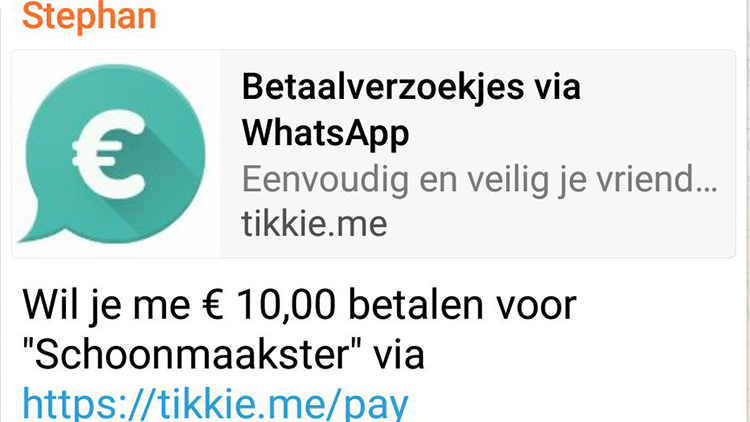Image resolution: width=750 pixels, height=422 pixels.
Task: Open the tikkie.me/pay payment link
Action: (x=215, y=402)
